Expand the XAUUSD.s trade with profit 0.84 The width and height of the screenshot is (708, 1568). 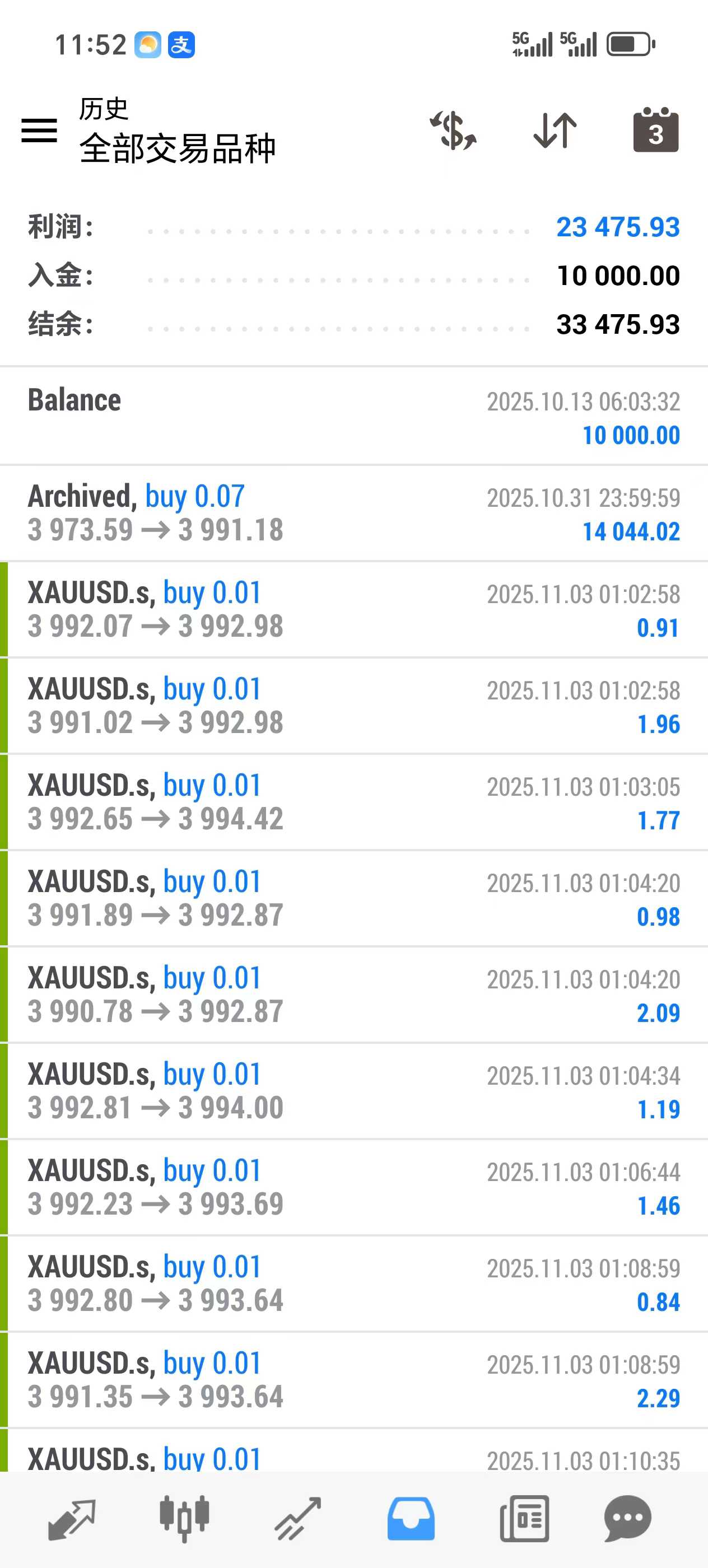pyautogui.click(x=353, y=1284)
